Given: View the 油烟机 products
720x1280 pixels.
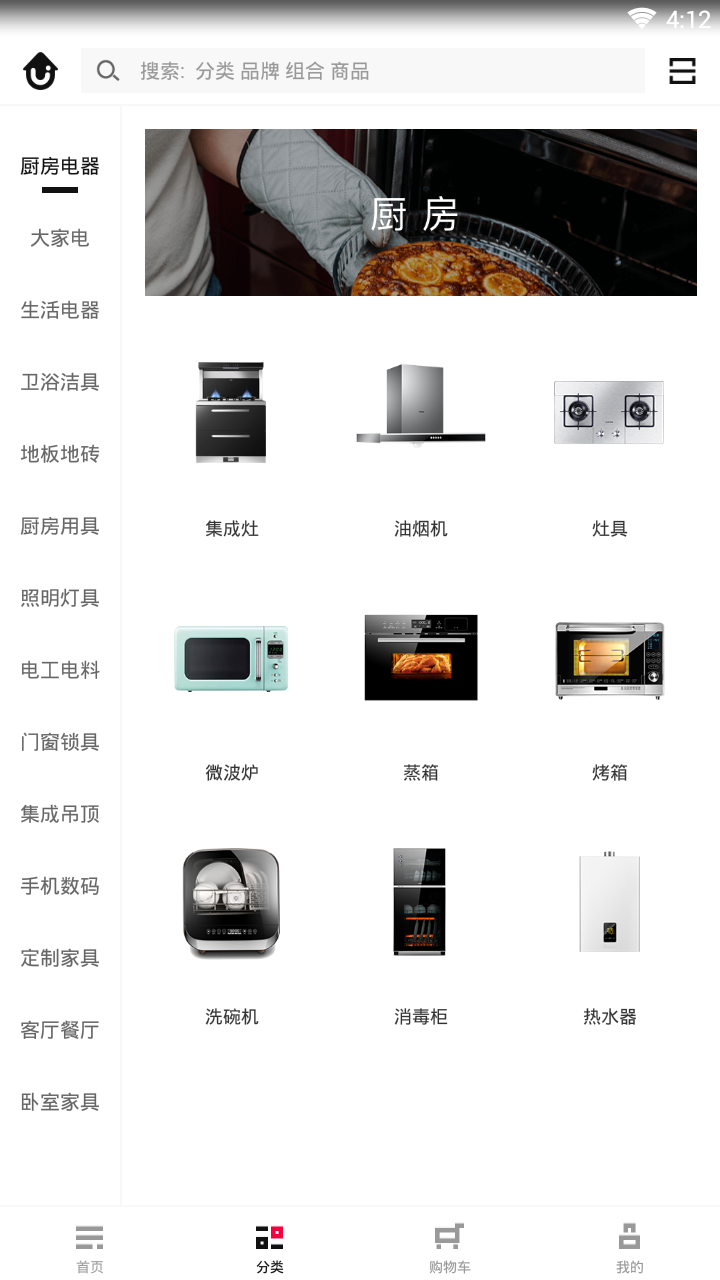Looking at the screenshot, I should point(421,440).
